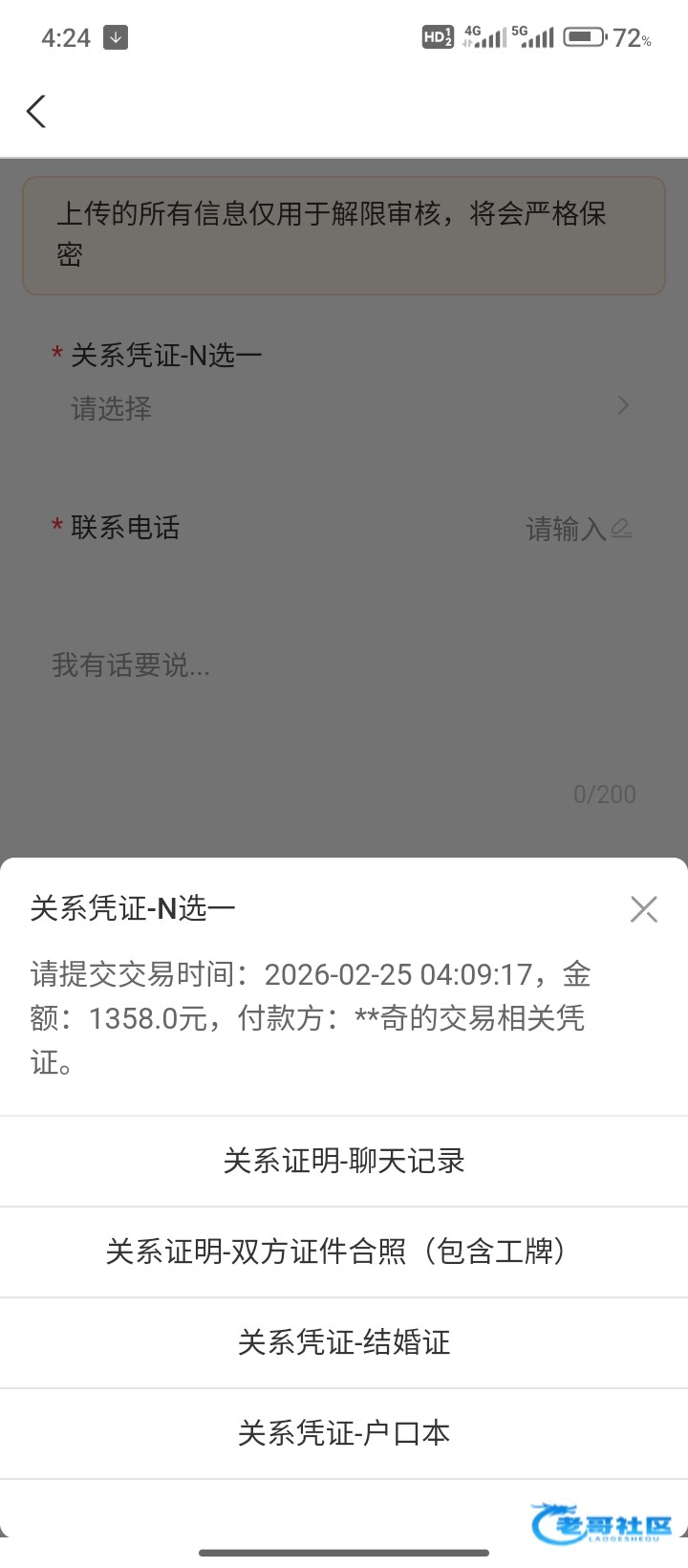Pick 关系凭证-结婚证 option
Screen dimensions: 688x1568
344,1342
